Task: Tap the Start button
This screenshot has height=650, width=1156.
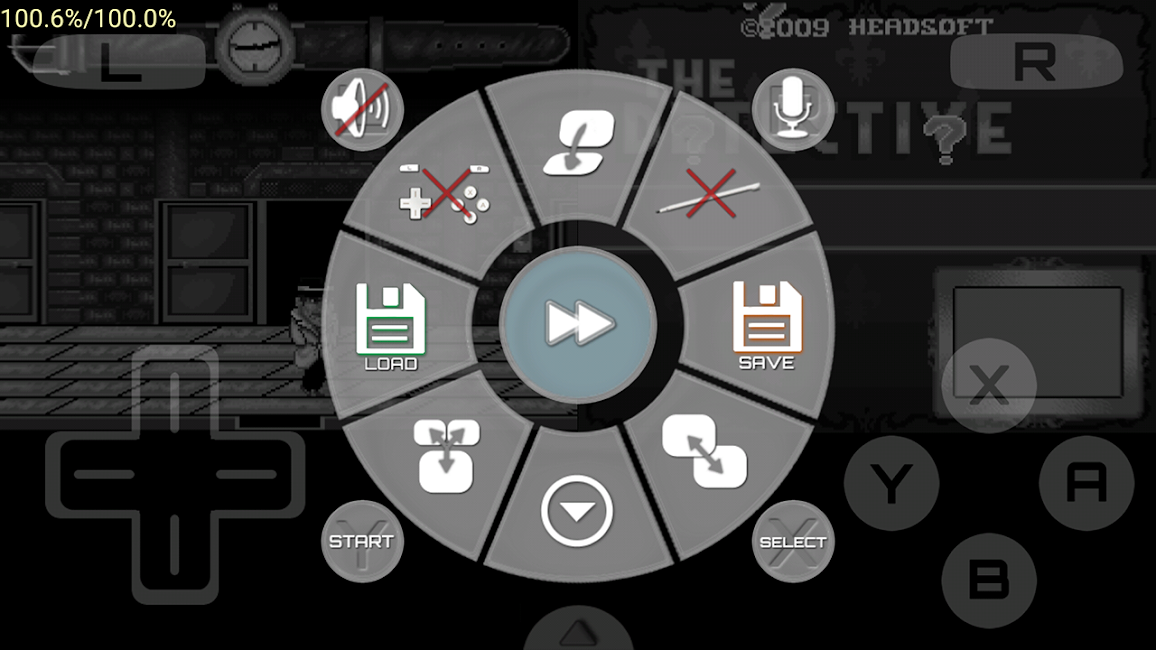Action: (x=361, y=541)
